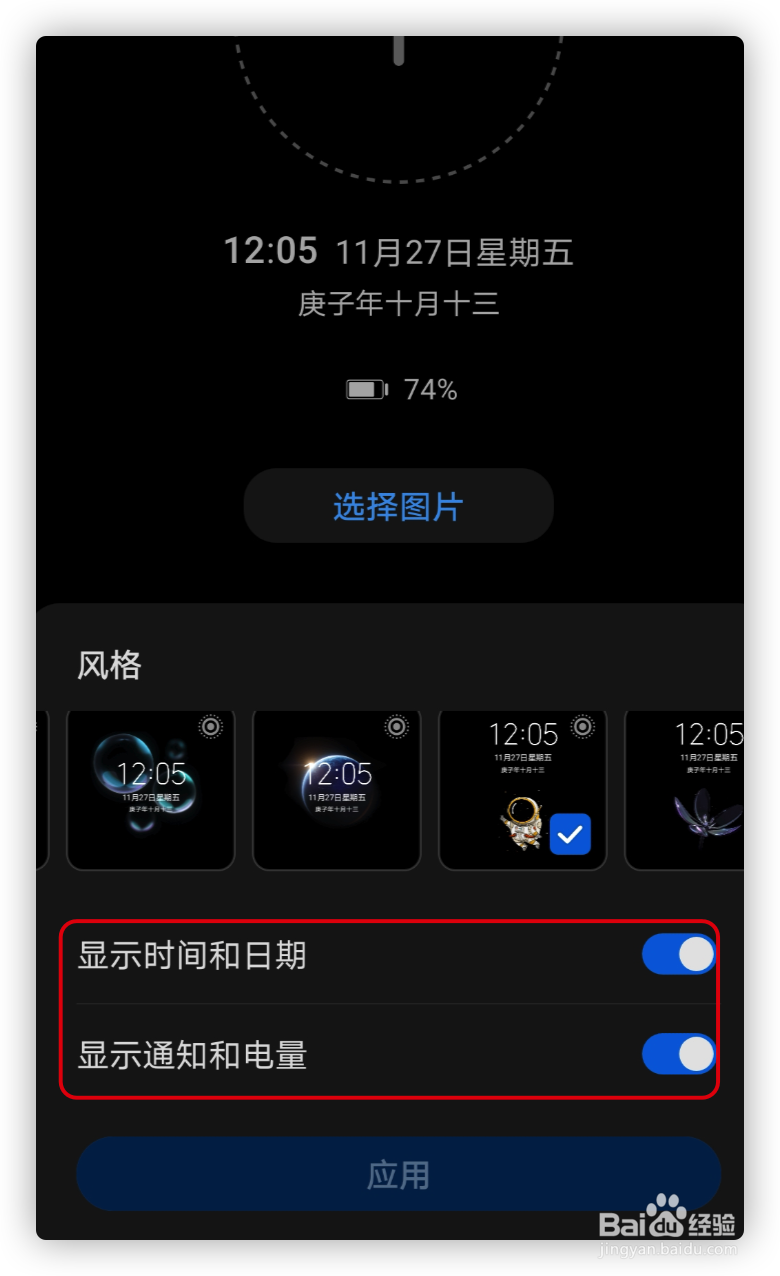The width and height of the screenshot is (780, 1276).
Task: Open the jingyan.baidu.com link
Action: pos(670,1251)
